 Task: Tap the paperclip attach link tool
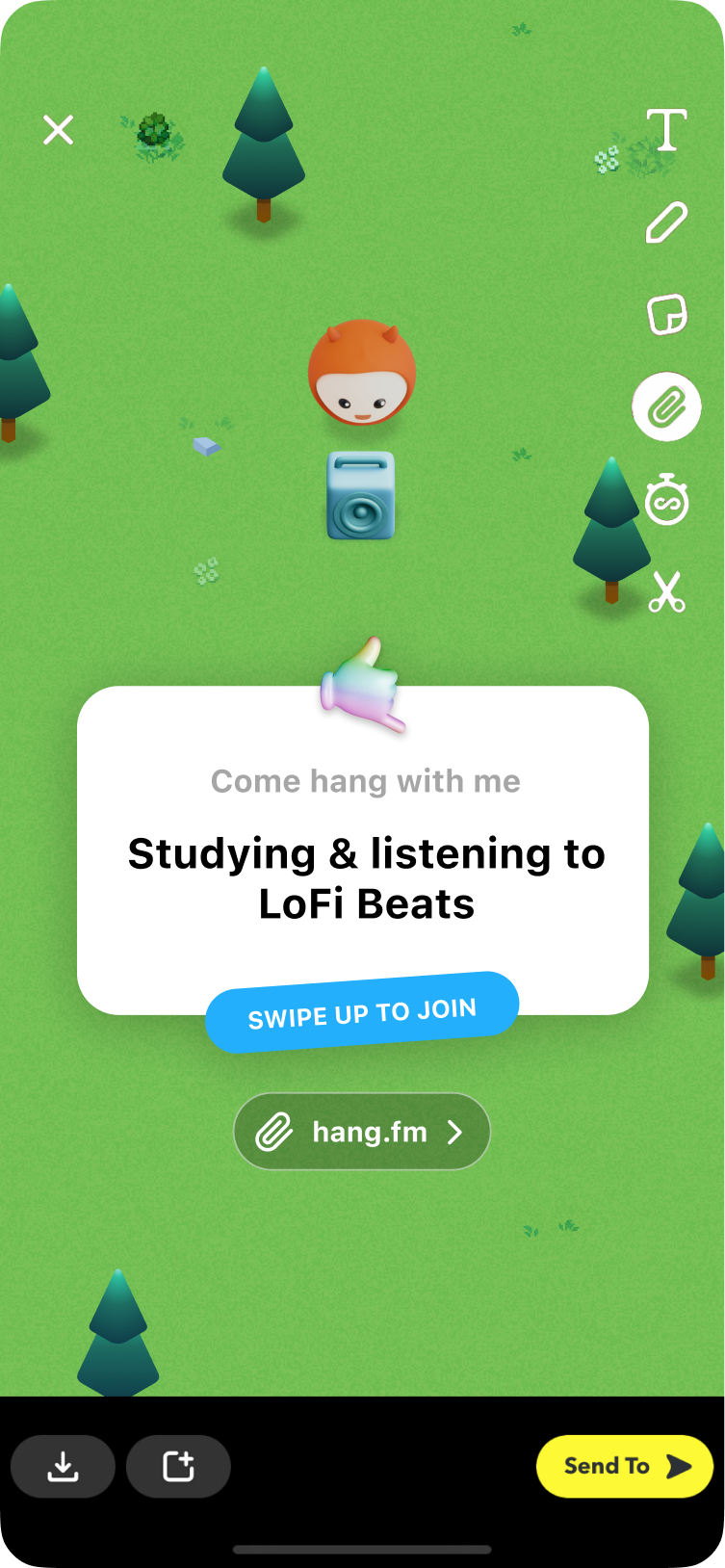(x=666, y=406)
